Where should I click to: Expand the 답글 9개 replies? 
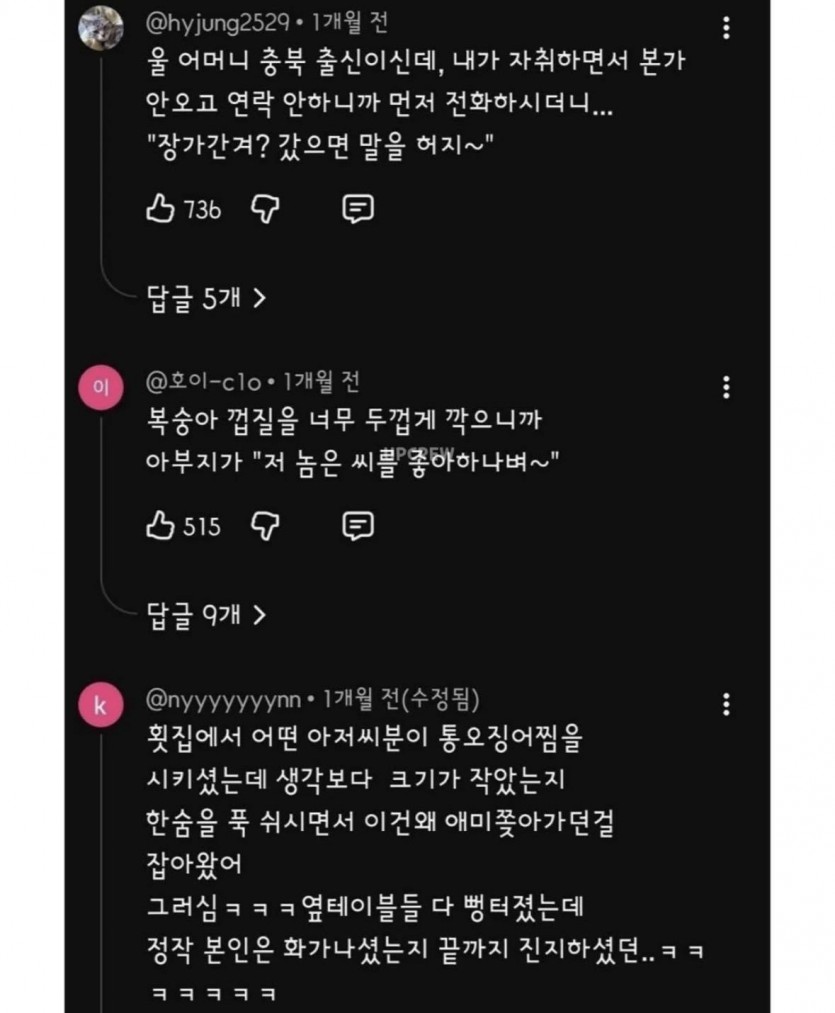point(206,614)
